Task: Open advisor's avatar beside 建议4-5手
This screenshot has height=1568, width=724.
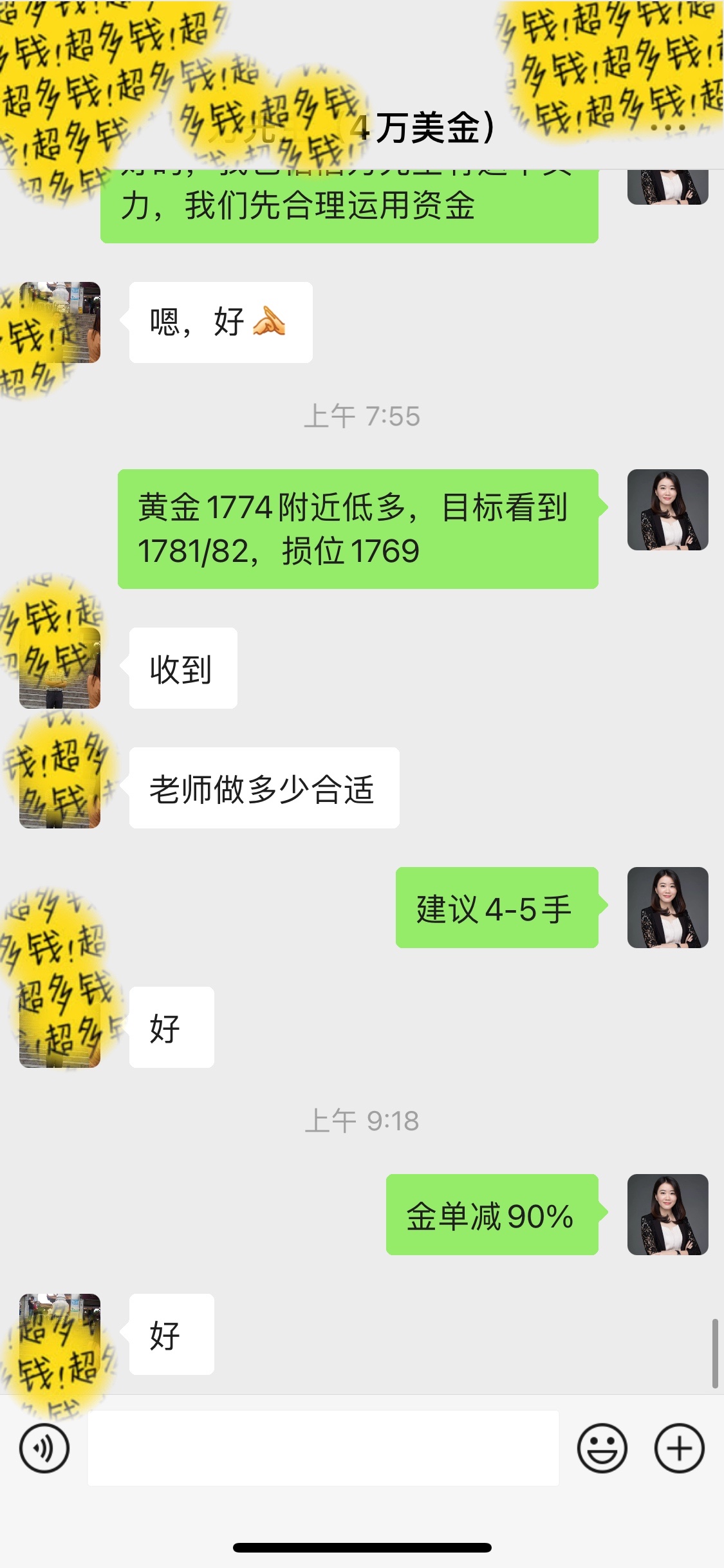Action: pos(667,908)
